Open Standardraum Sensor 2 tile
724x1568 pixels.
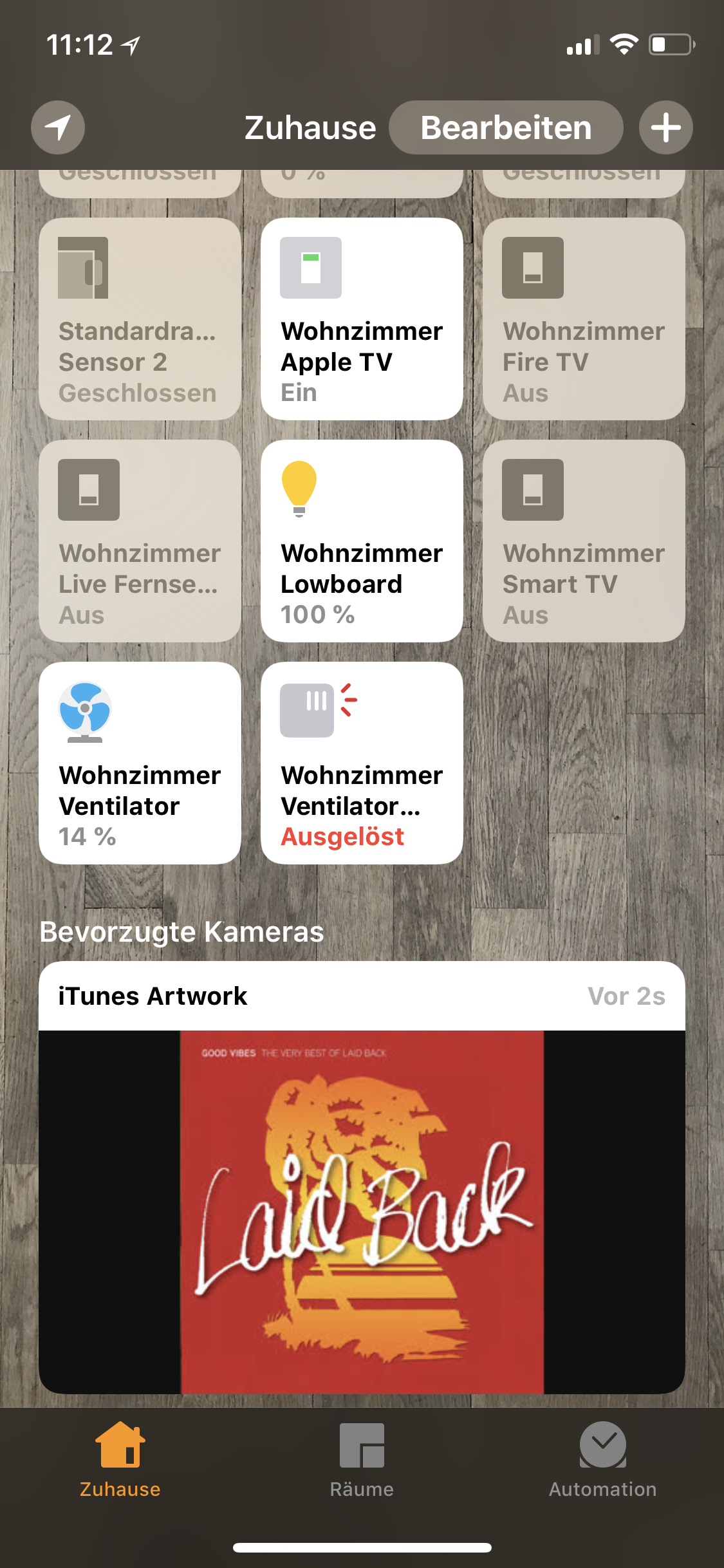point(140,319)
